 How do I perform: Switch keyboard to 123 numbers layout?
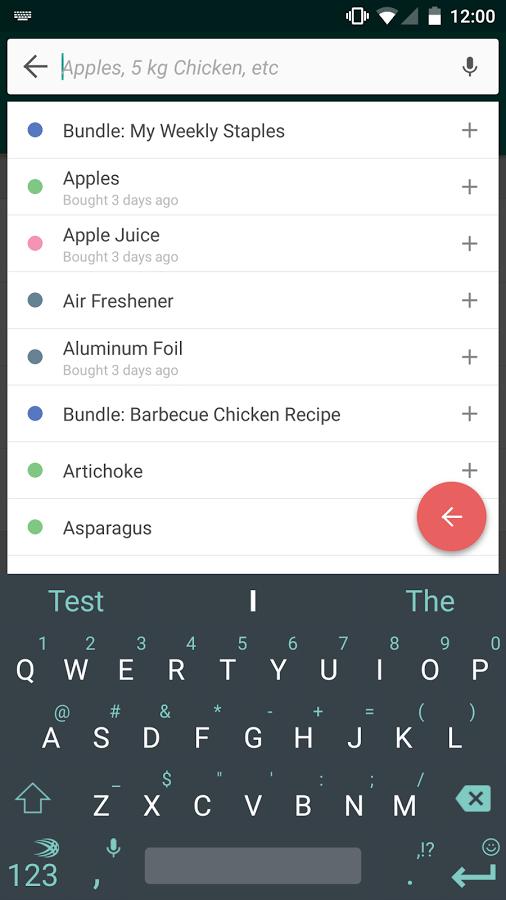click(x=34, y=876)
